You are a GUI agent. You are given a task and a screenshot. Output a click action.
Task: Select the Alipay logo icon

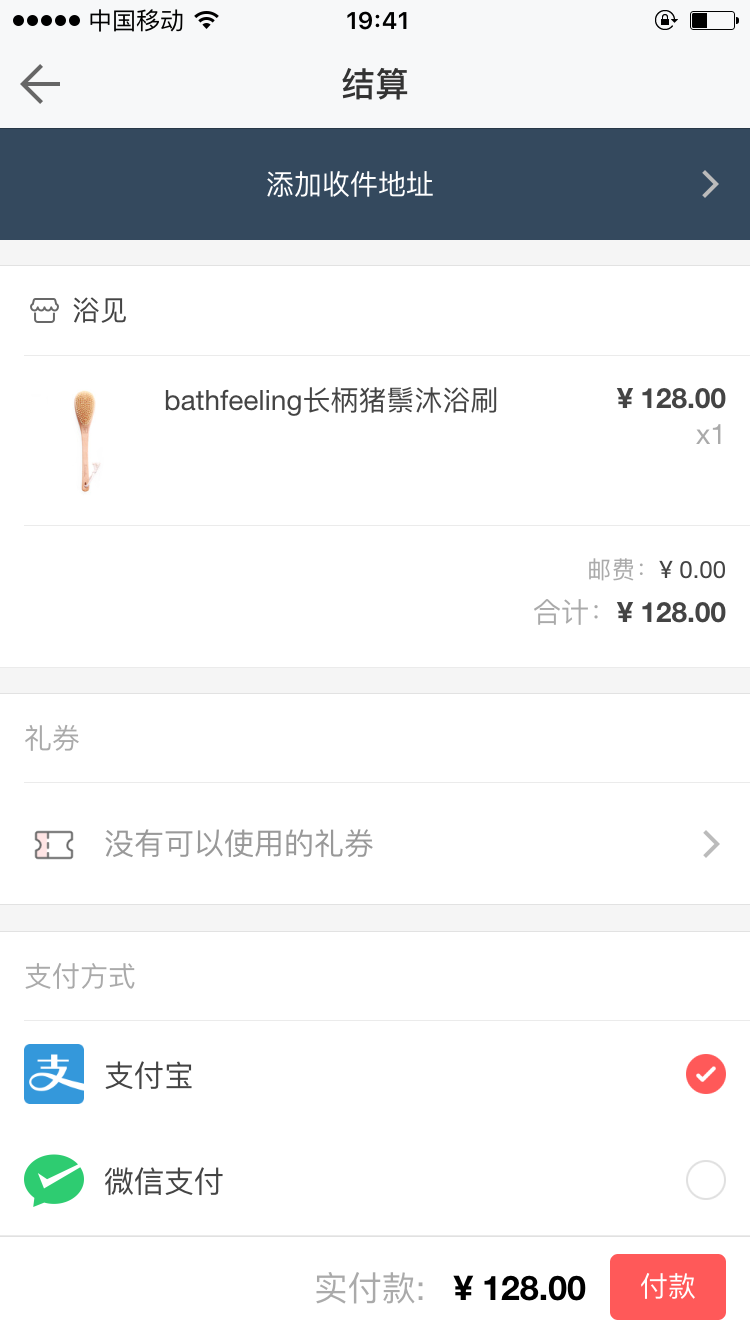click(53, 1074)
